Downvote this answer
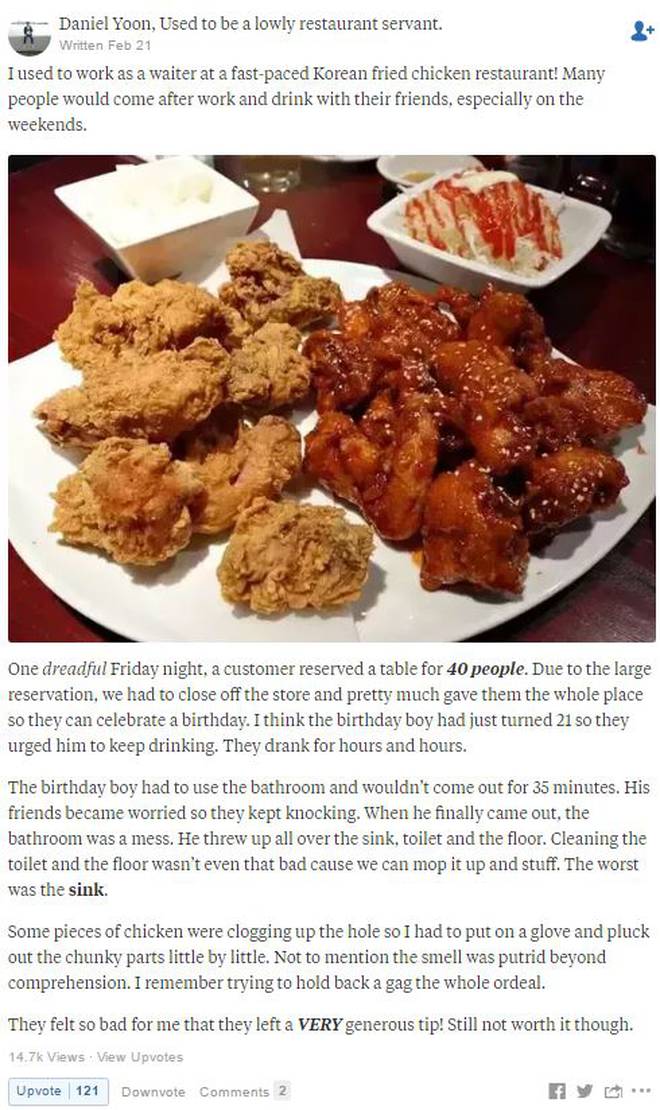 click(x=153, y=1092)
